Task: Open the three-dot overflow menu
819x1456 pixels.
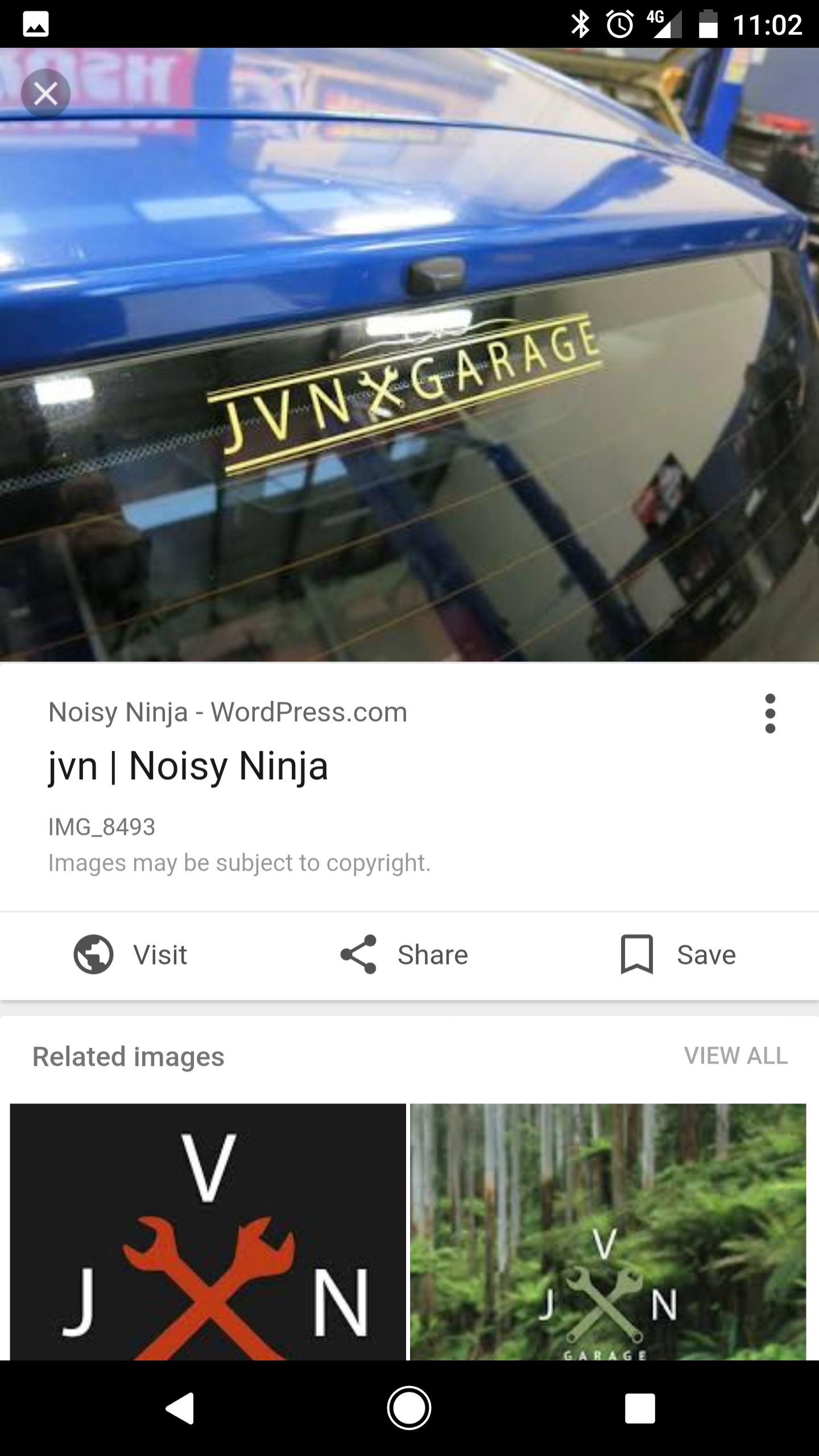Action: click(770, 714)
